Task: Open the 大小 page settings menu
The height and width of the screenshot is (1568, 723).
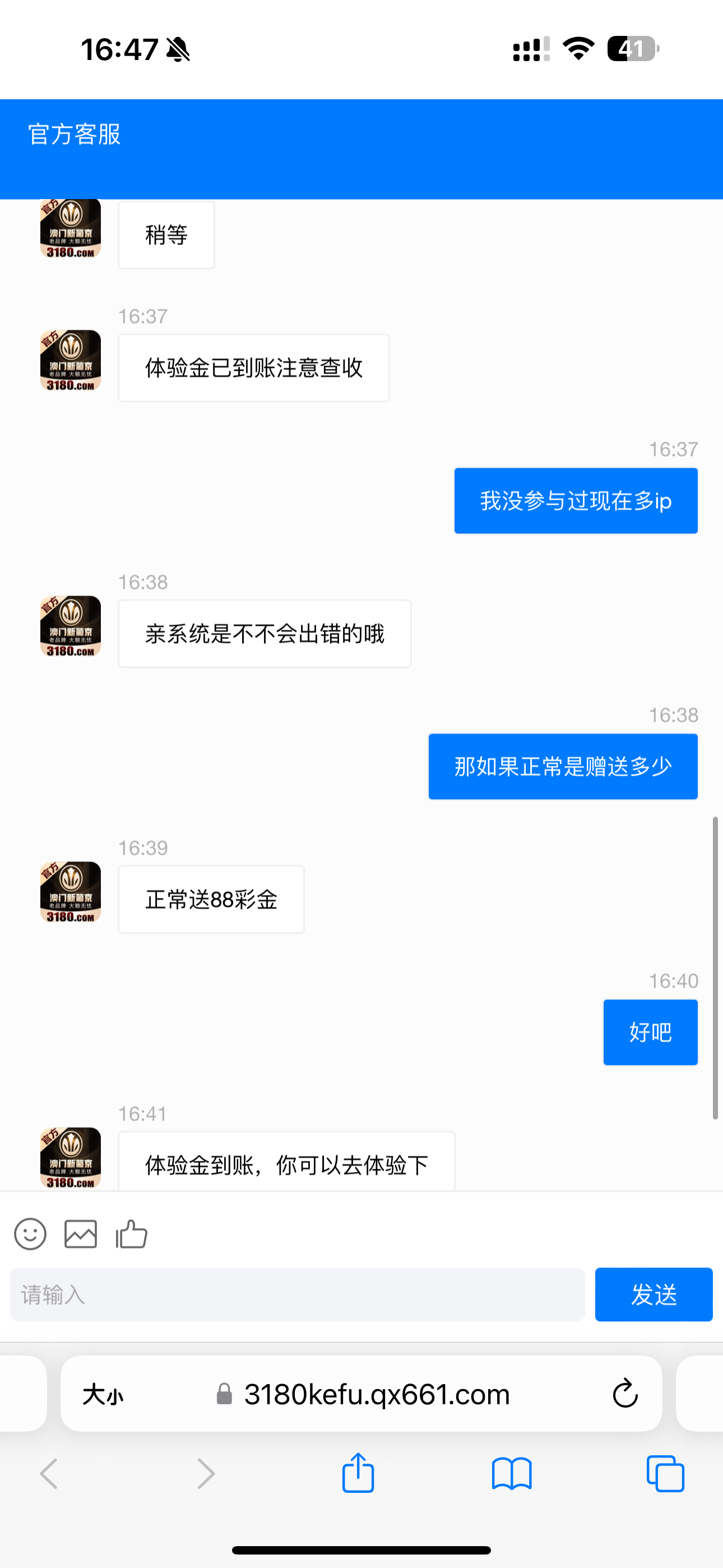Action: coord(103,1394)
